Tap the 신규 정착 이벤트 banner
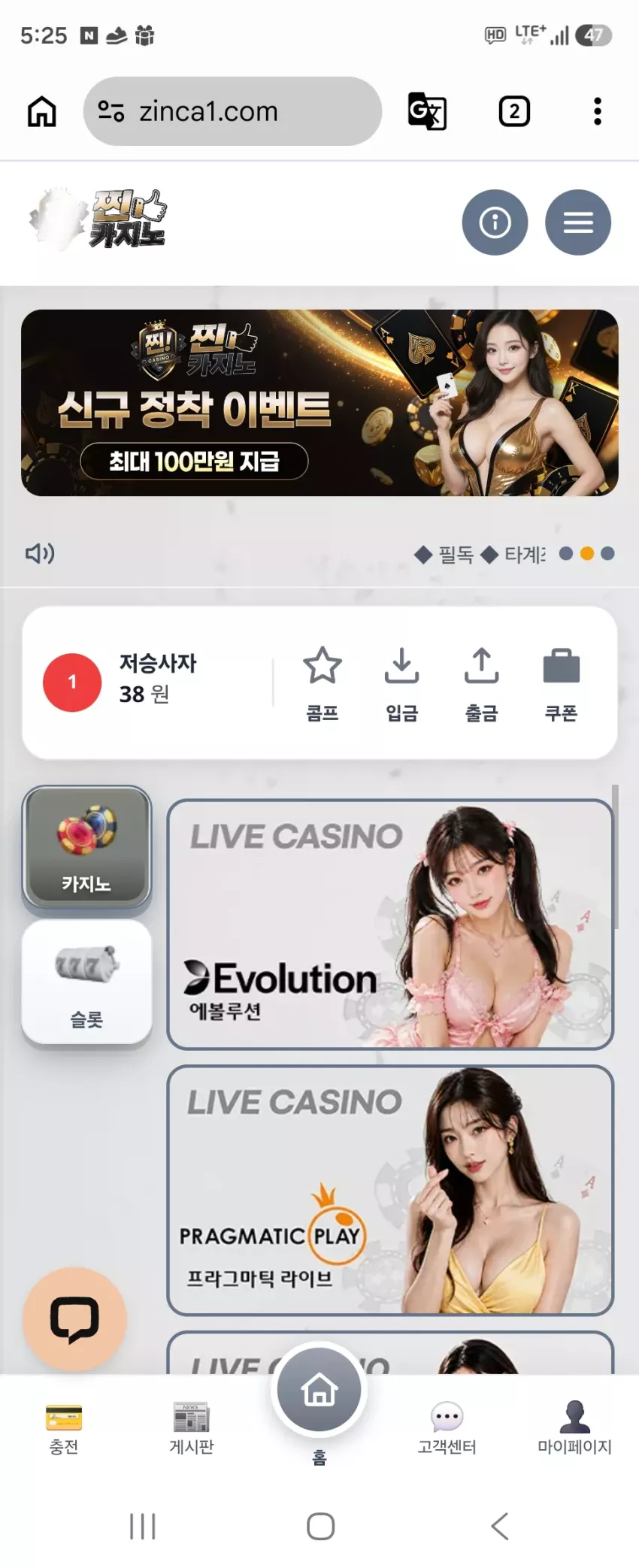 [x=319, y=403]
